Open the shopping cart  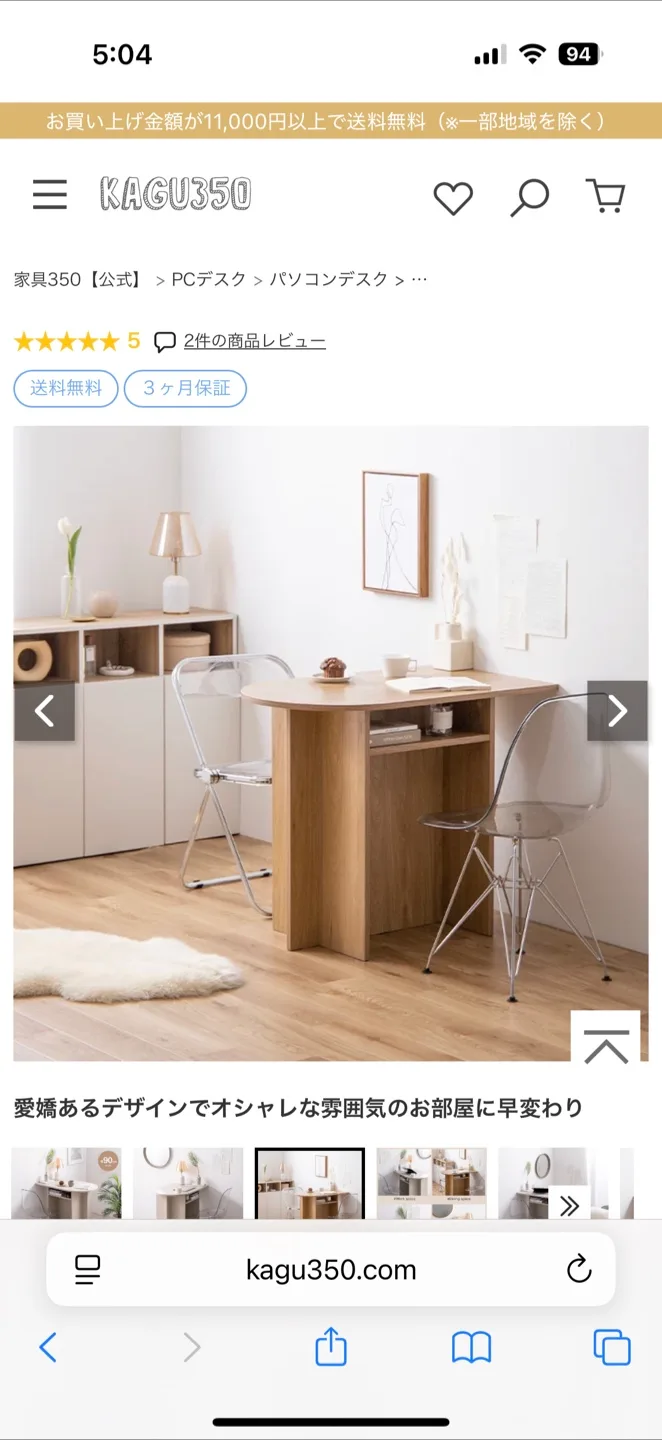click(x=605, y=195)
